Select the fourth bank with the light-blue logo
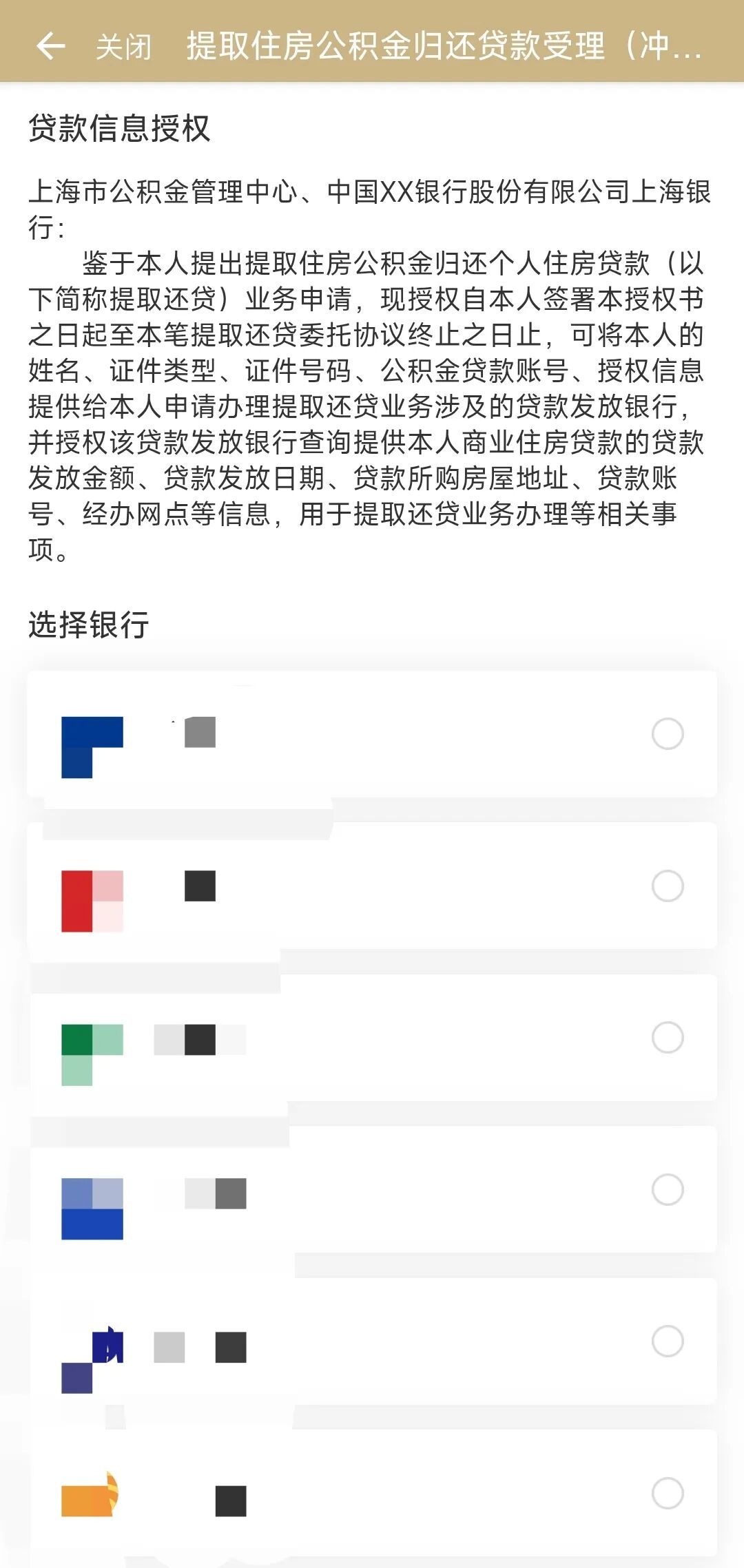This screenshot has width=744, height=1568. pyautogui.click(x=667, y=1190)
